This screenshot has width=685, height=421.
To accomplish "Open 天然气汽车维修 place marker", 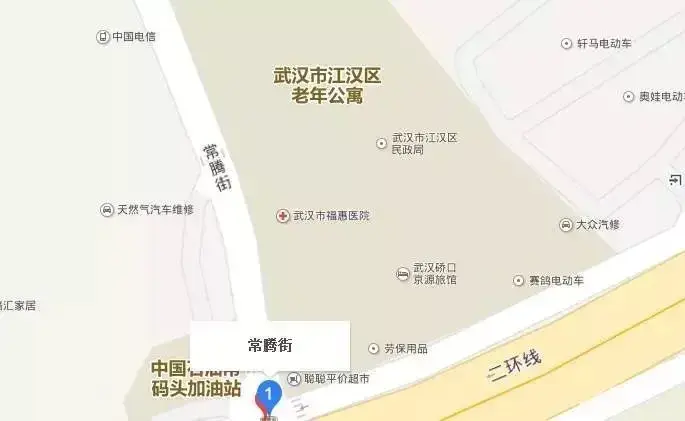I will pos(106,210).
